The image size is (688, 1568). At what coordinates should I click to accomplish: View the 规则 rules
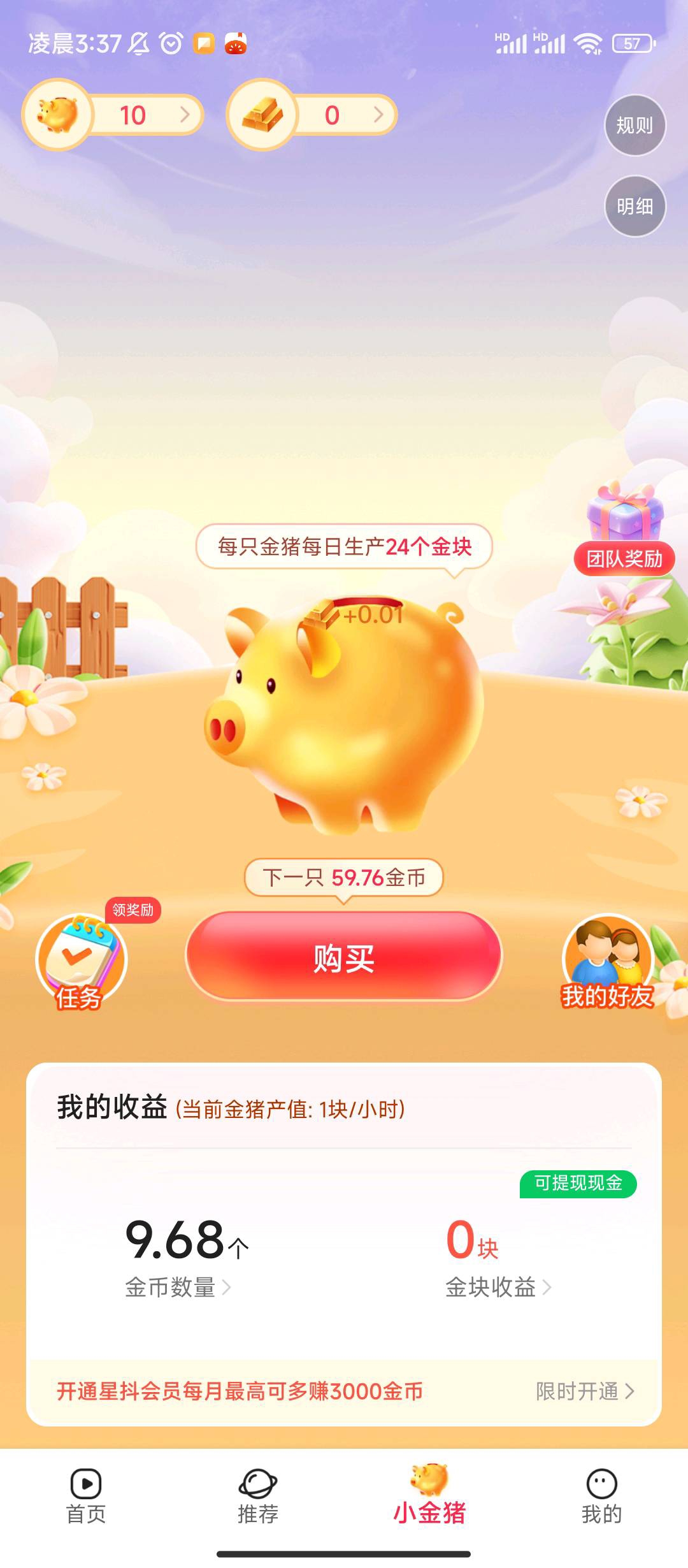(634, 125)
